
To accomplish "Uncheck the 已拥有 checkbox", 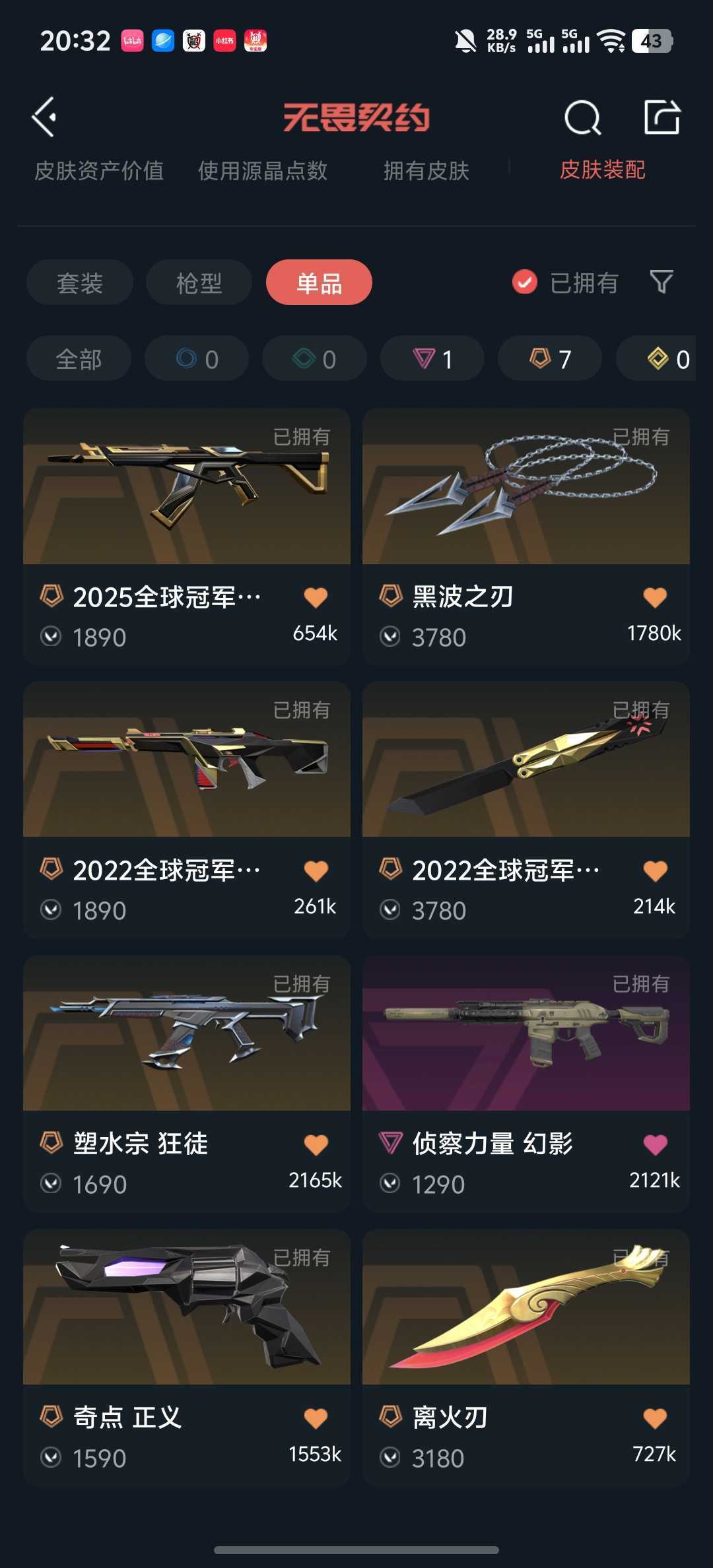I will coord(525,282).
